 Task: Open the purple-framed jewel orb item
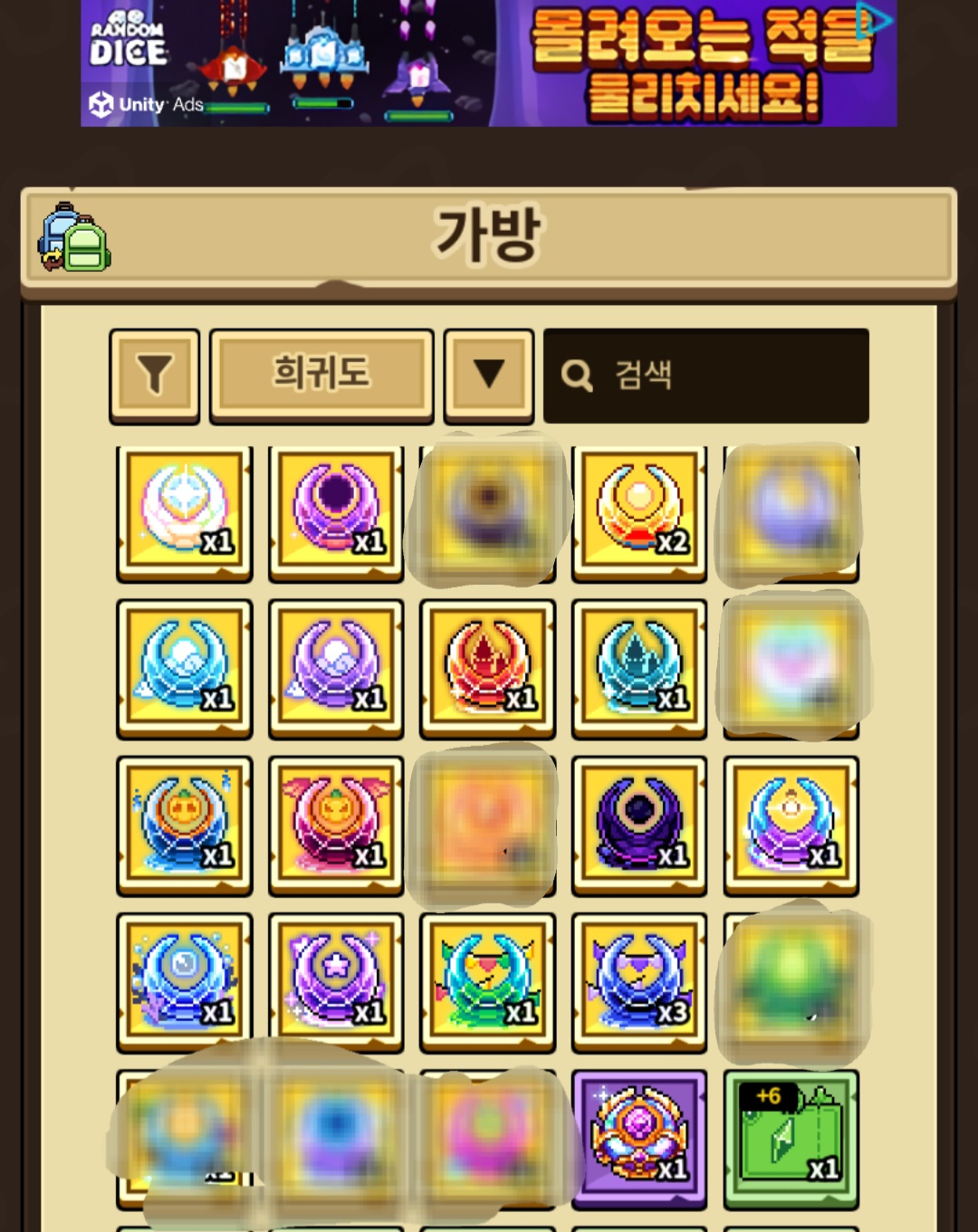point(639,1139)
